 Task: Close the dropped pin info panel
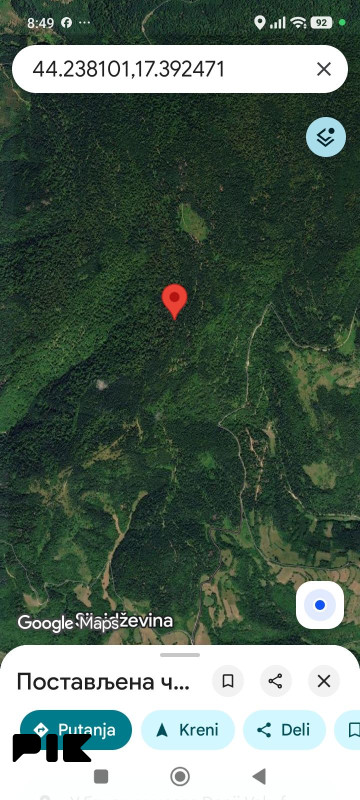click(324, 681)
